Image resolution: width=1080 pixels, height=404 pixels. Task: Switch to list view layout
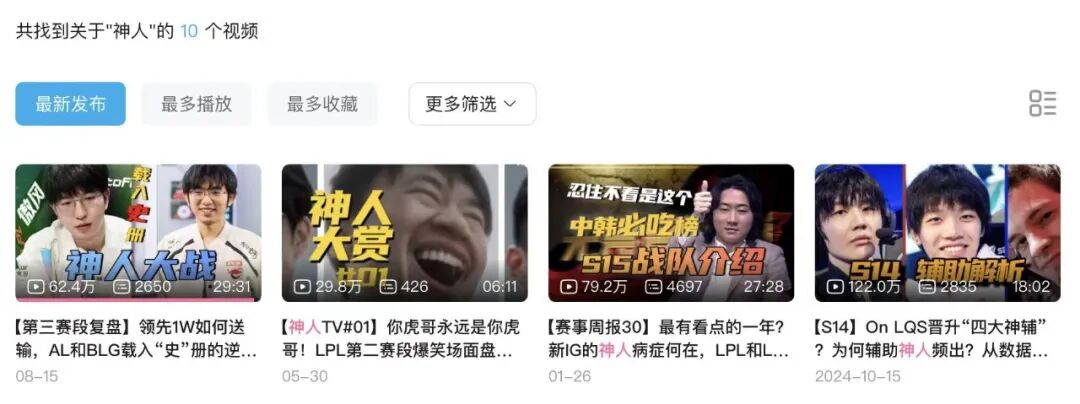(x=1042, y=103)
